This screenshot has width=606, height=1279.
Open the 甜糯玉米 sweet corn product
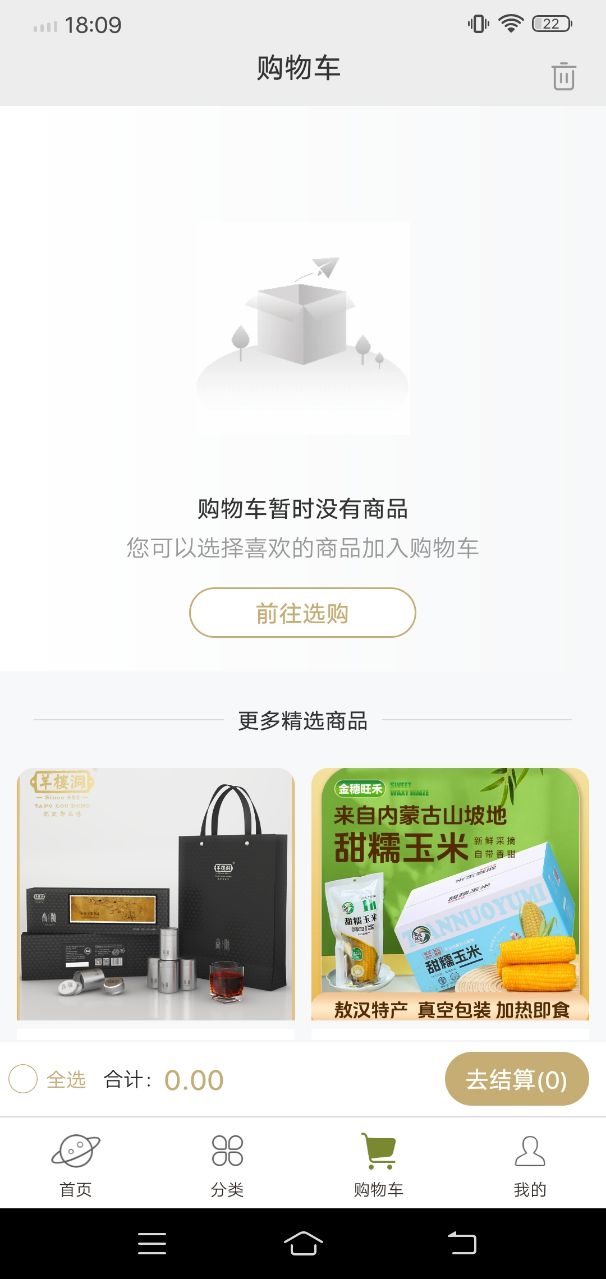[449, 895]
